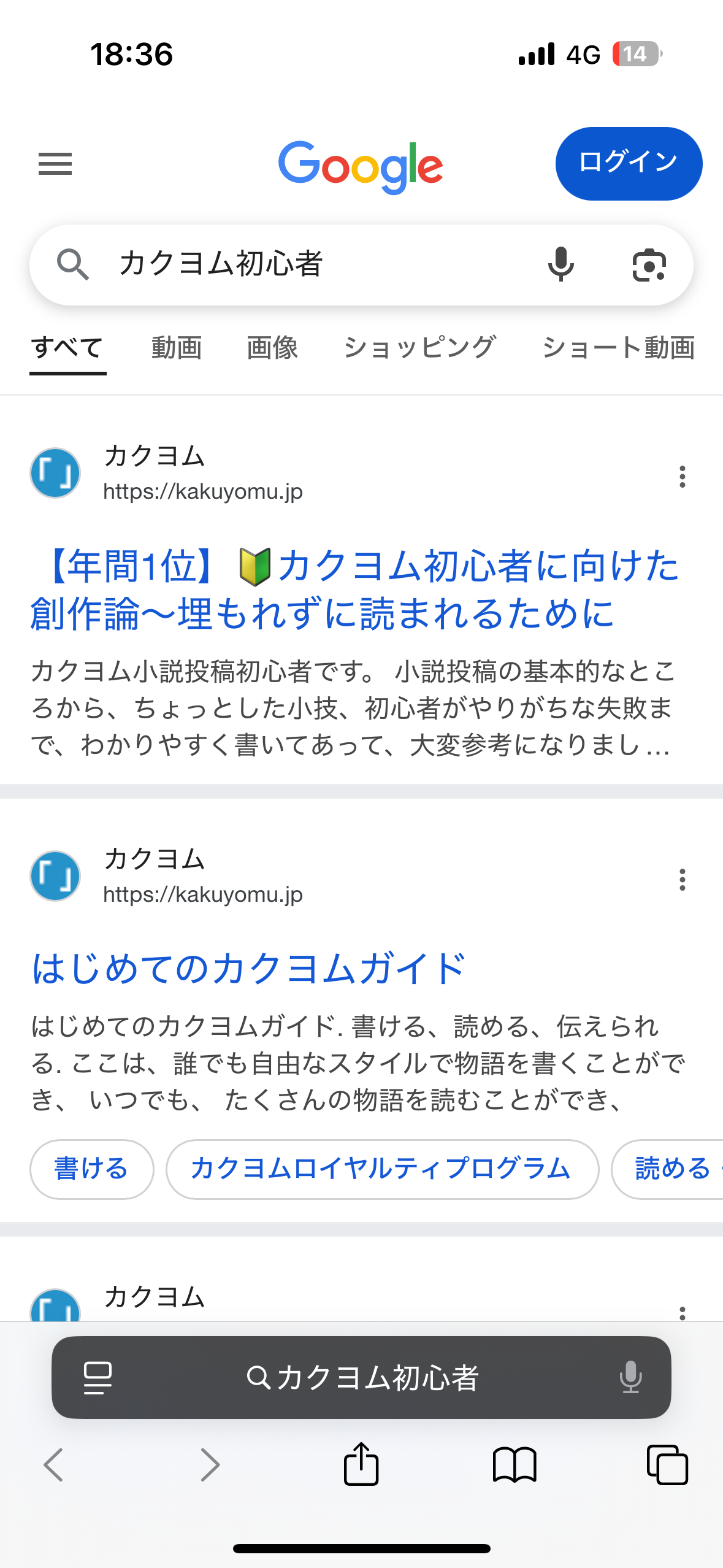
Task: Open the hamburger menu beside Google logo
Action: click(55, 164)
